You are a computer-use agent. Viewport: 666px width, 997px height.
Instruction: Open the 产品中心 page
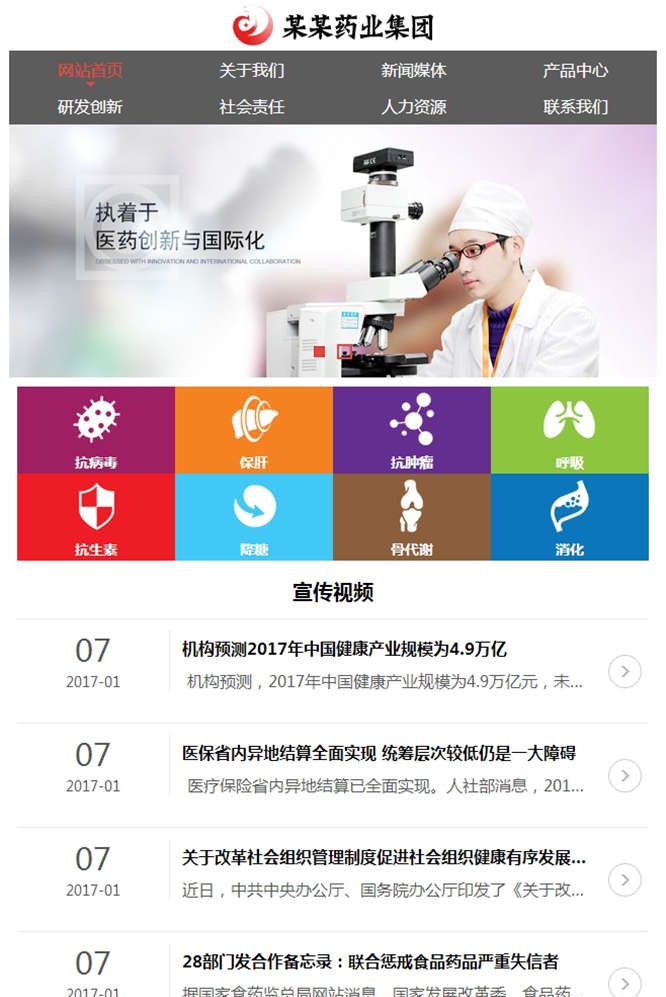tap(575, 70)
